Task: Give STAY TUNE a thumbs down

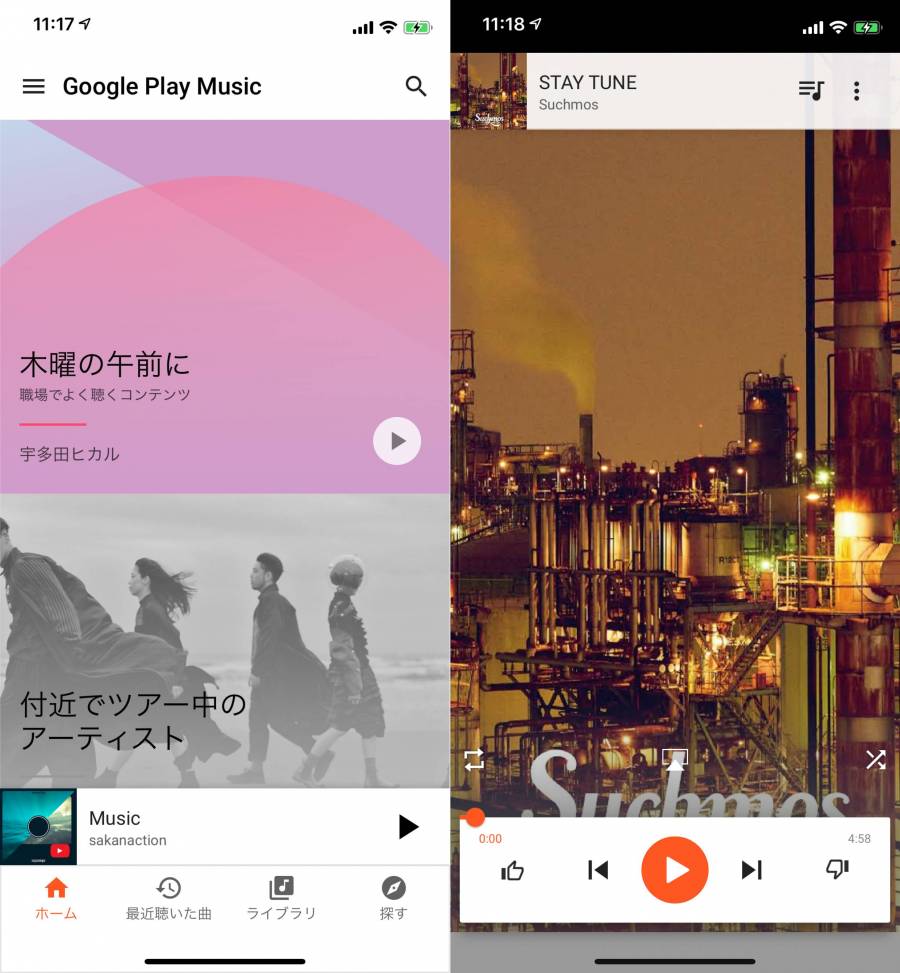Action: tap(837, 870)
